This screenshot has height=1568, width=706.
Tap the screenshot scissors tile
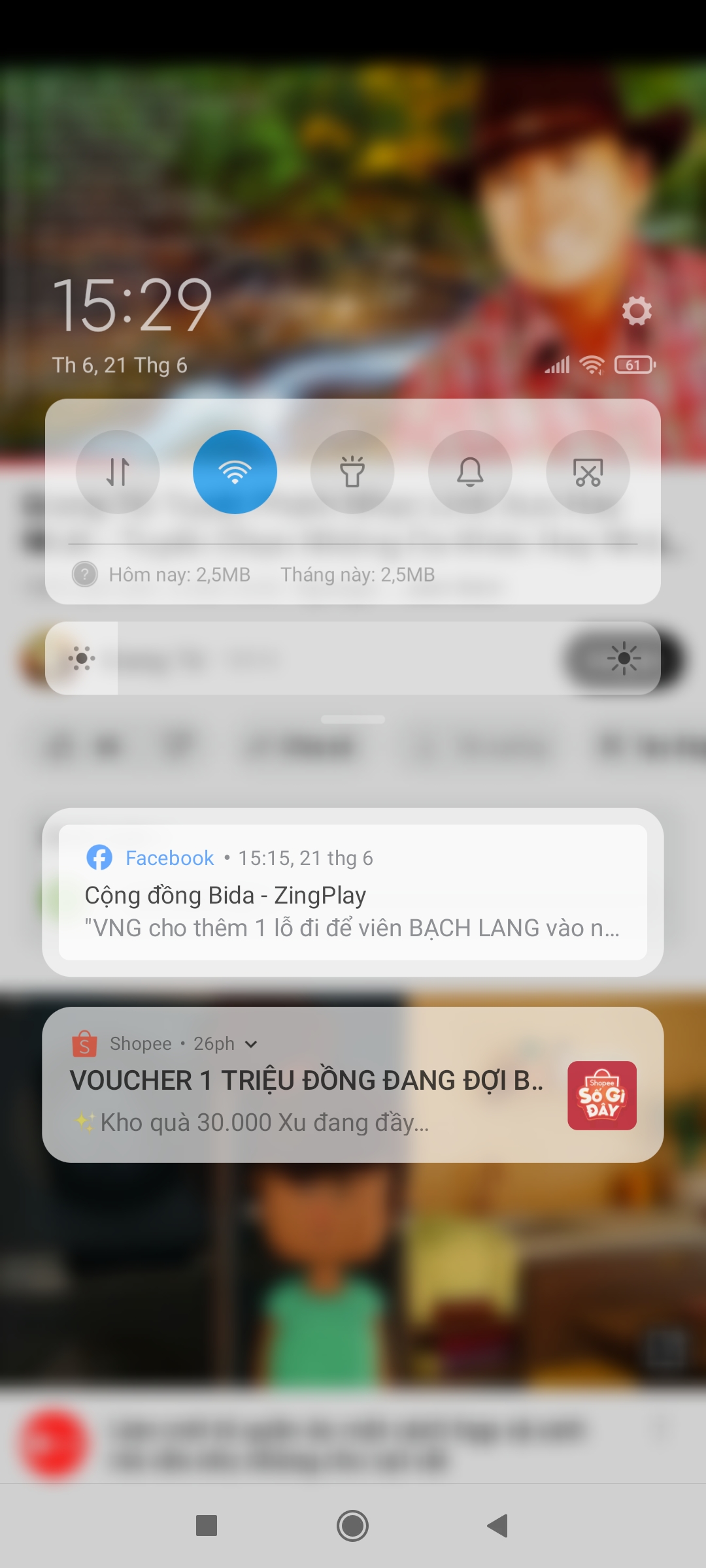[x=588, y=472]
